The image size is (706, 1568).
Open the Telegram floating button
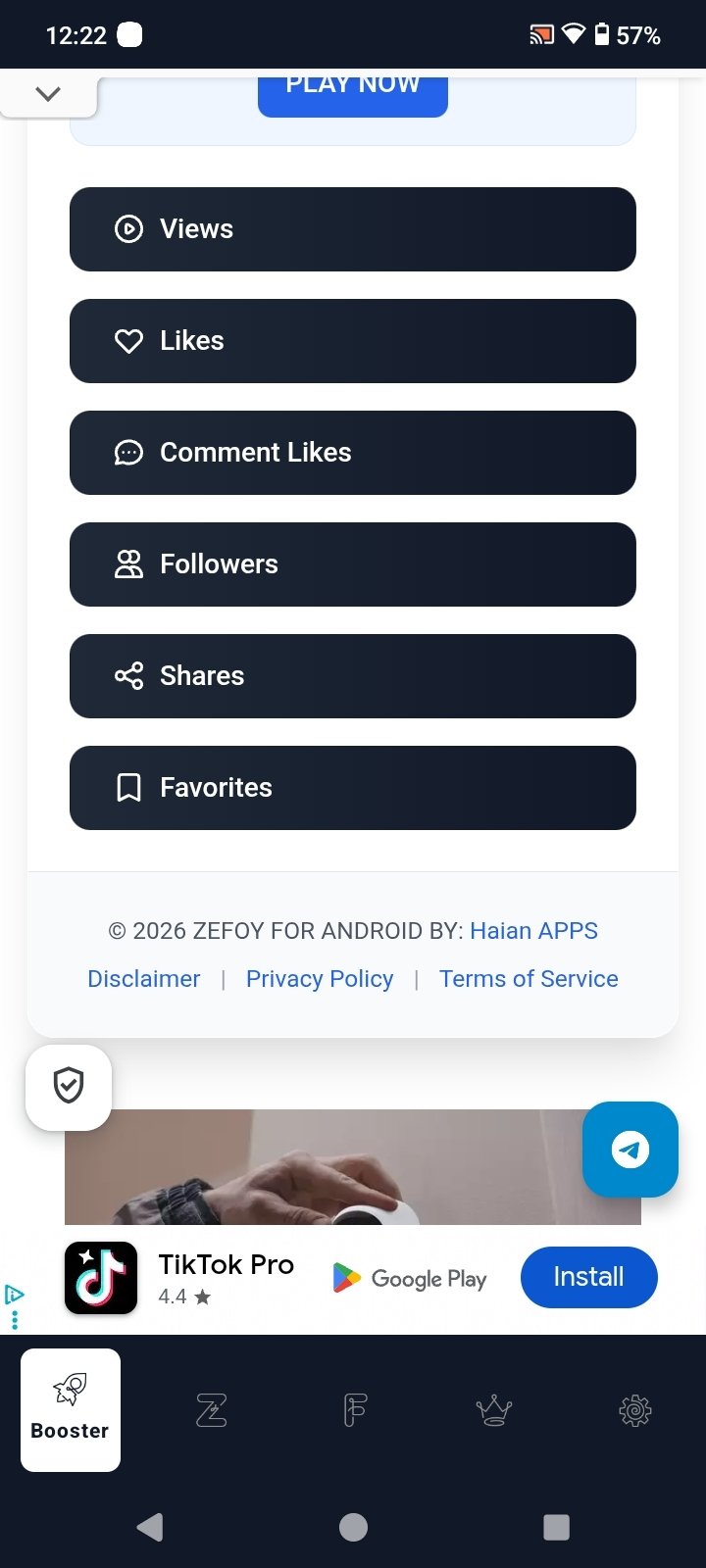point(630,1150)
